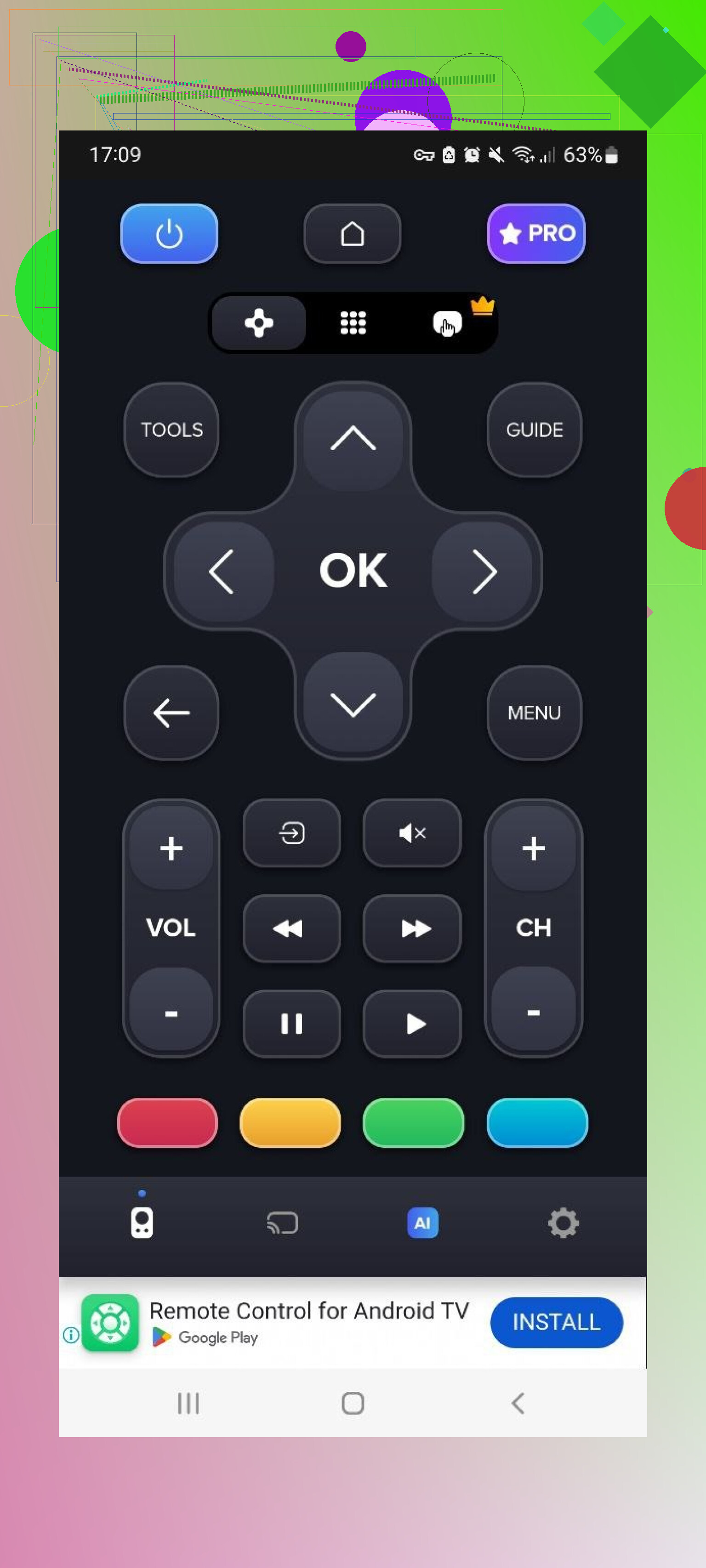Switch input source
The height and width of the screenshot is (1568, 706).
(x=291, y=832)
